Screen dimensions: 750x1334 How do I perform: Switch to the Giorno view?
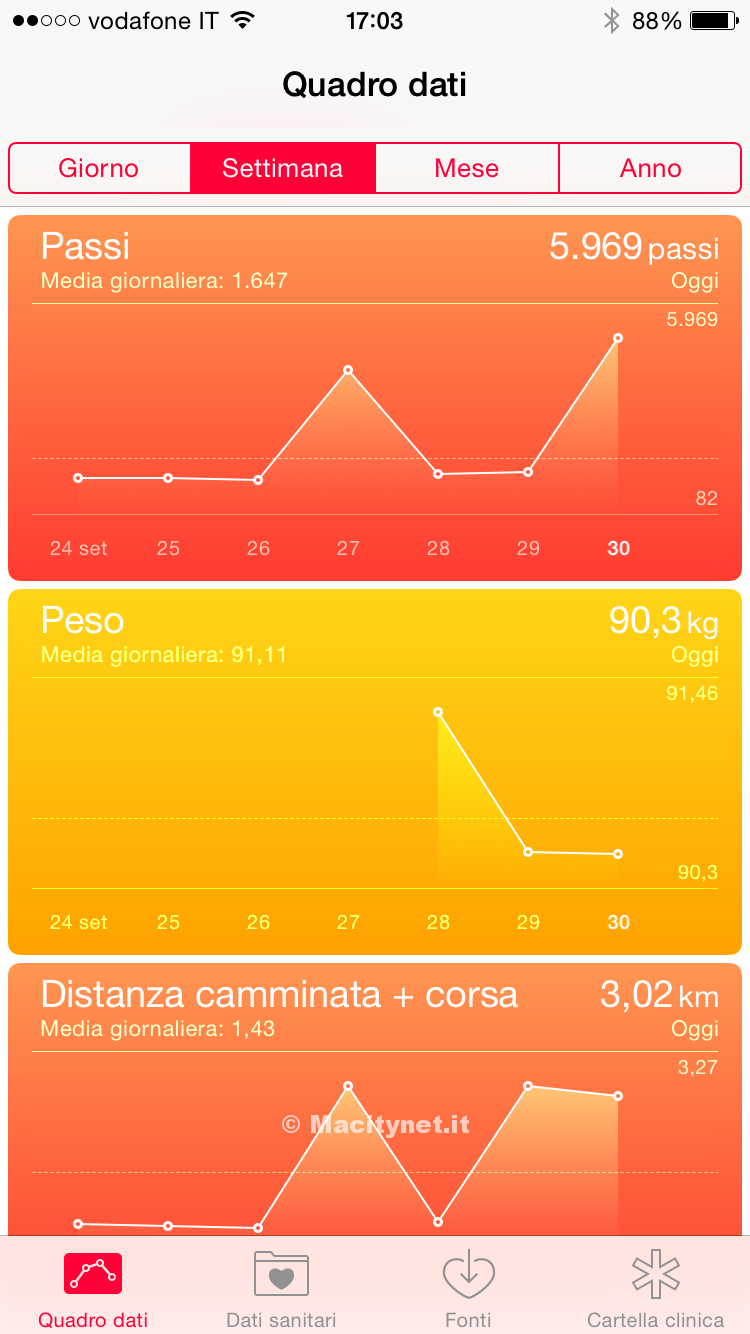coord(99,168)
